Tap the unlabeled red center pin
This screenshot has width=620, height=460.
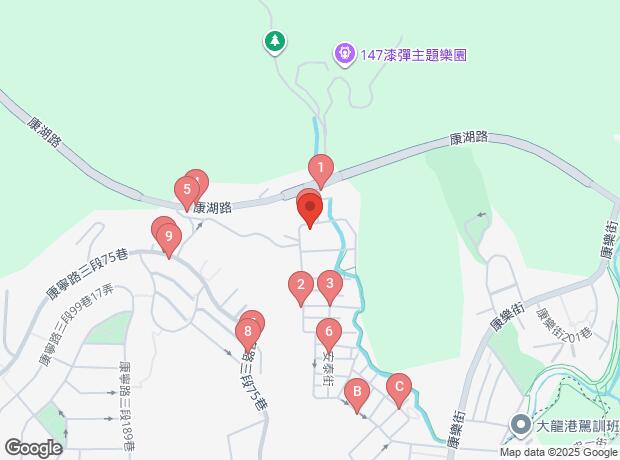coord(310,210)
